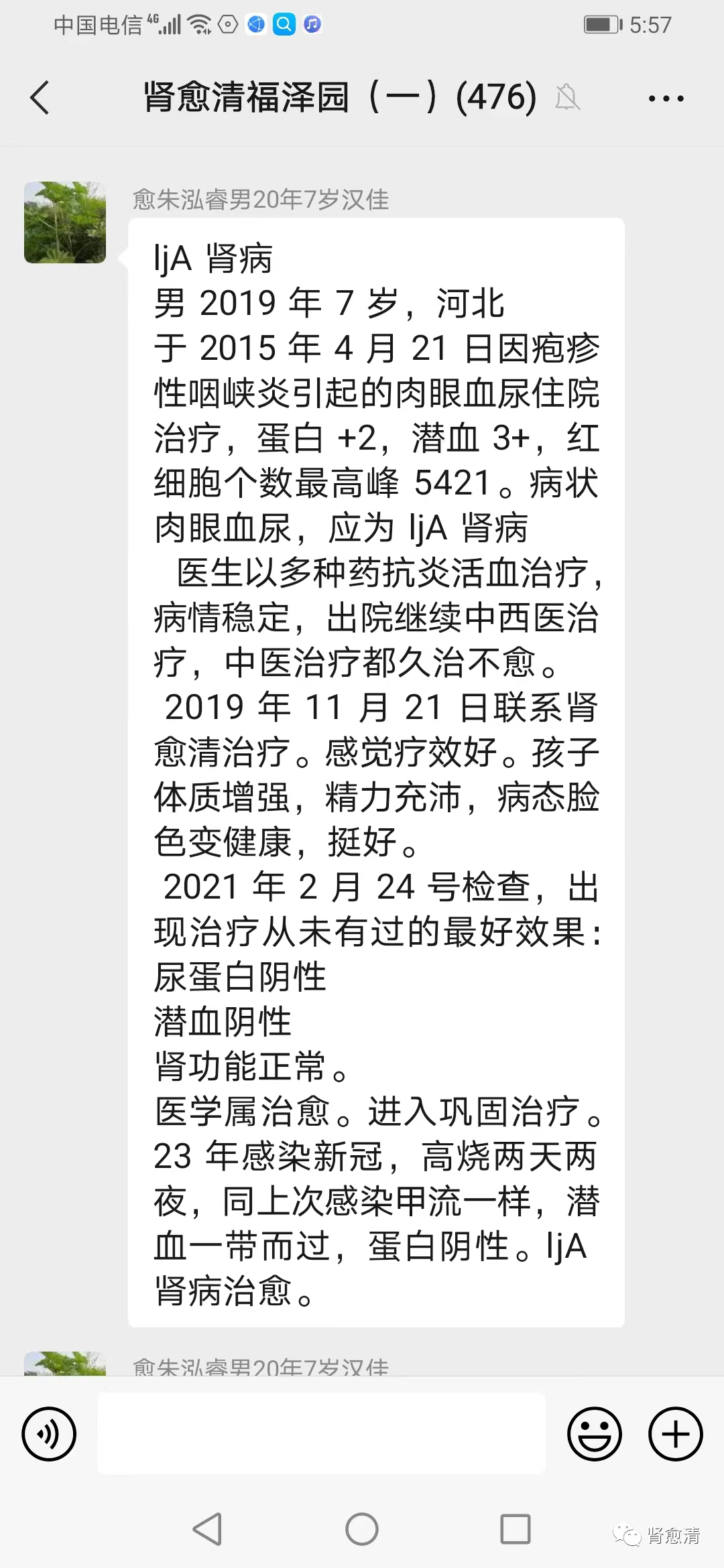Open the emoji picker

[x=595, y=1434]
